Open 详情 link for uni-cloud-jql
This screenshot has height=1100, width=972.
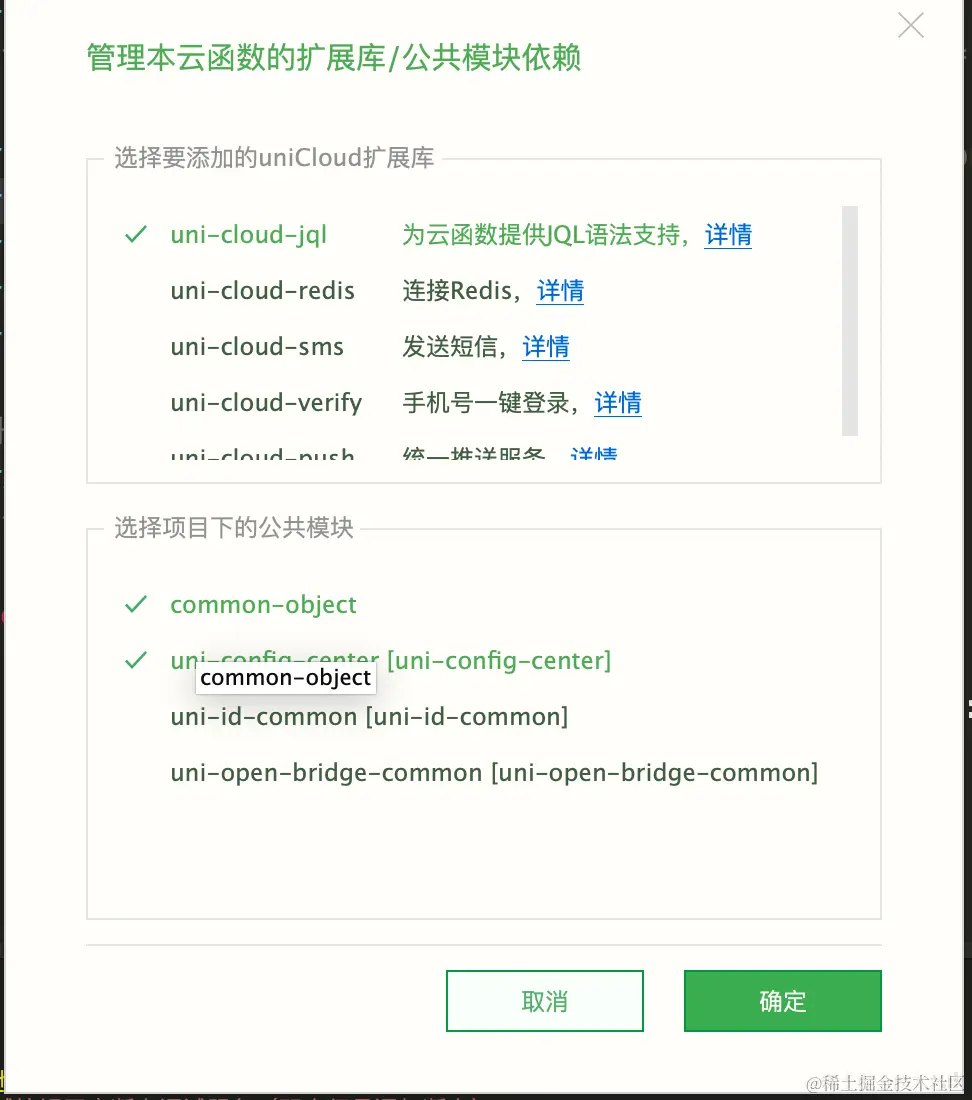[x=728, y=235]
